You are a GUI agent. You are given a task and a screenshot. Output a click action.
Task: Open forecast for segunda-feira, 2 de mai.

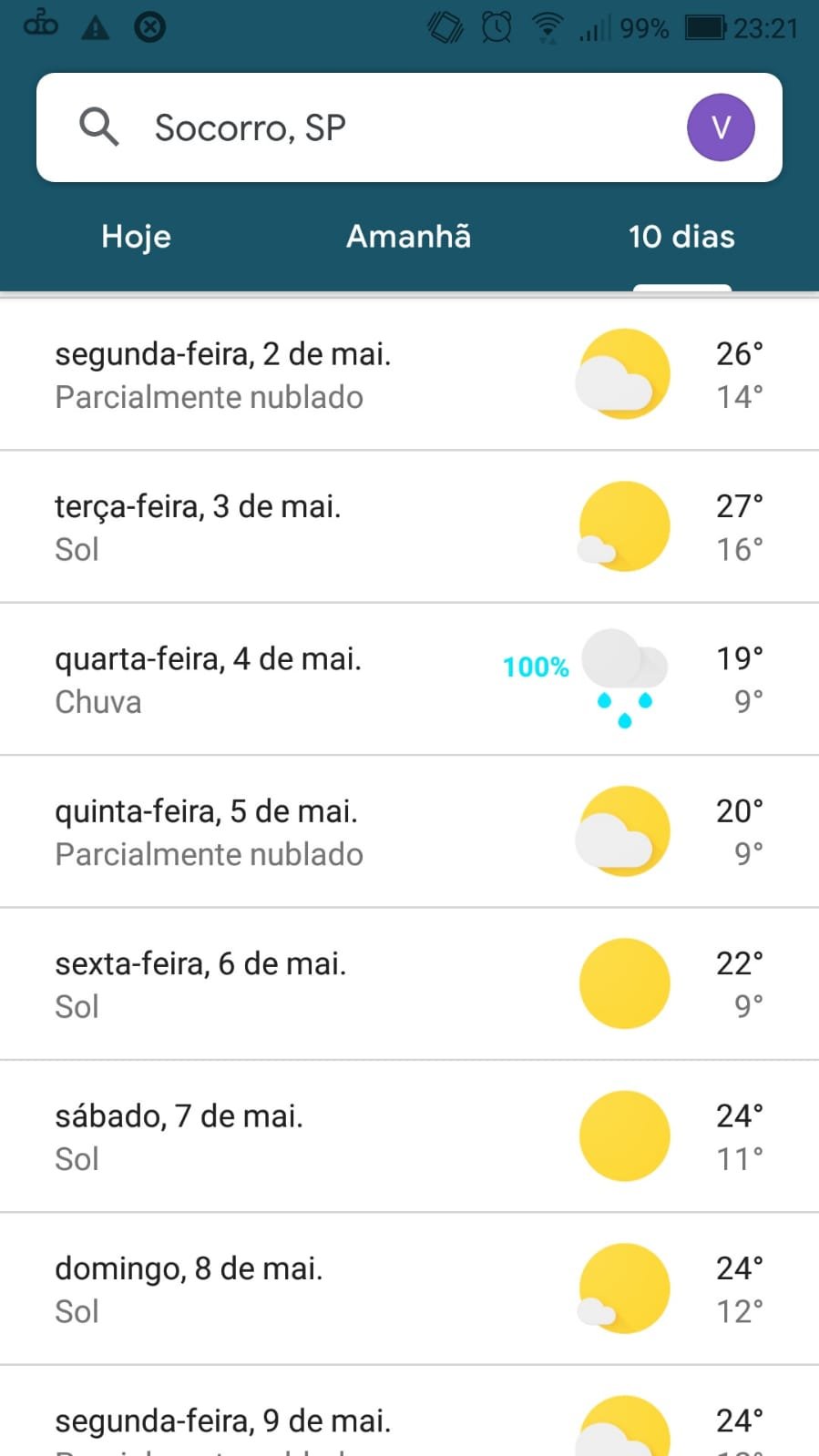tap(409, 374)
